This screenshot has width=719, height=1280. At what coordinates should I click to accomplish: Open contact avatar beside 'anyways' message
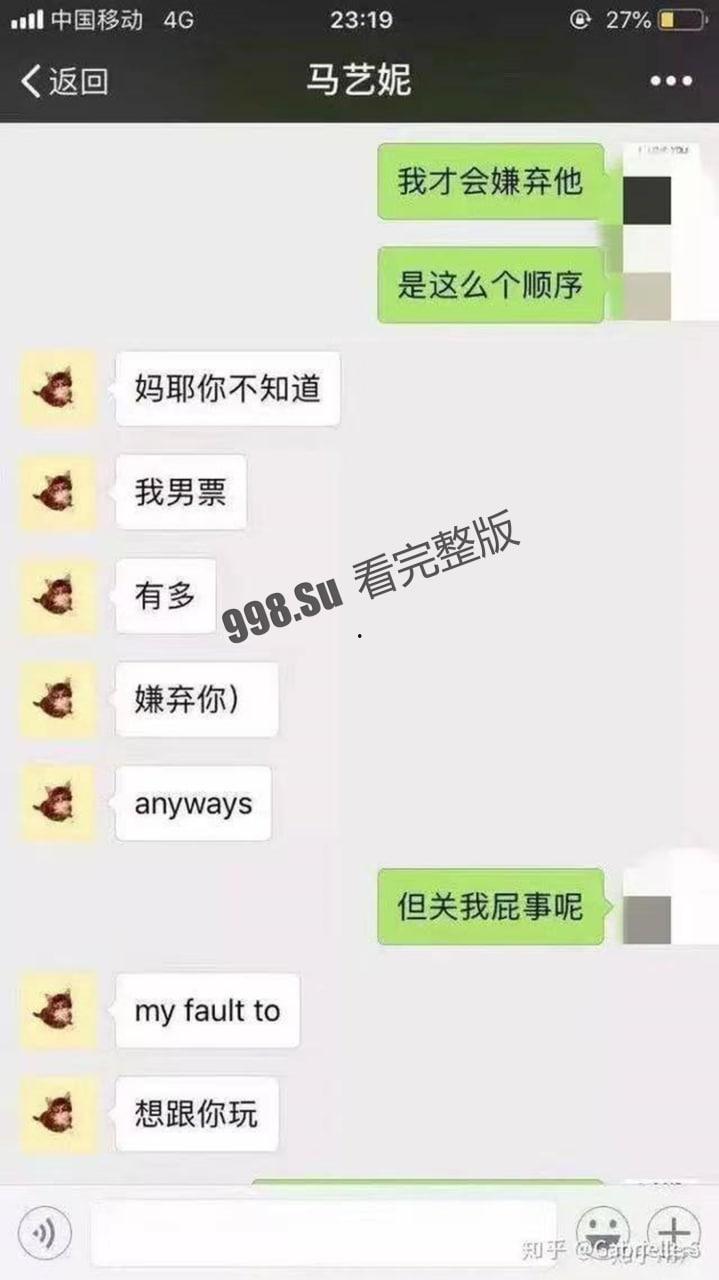point(58,803)
